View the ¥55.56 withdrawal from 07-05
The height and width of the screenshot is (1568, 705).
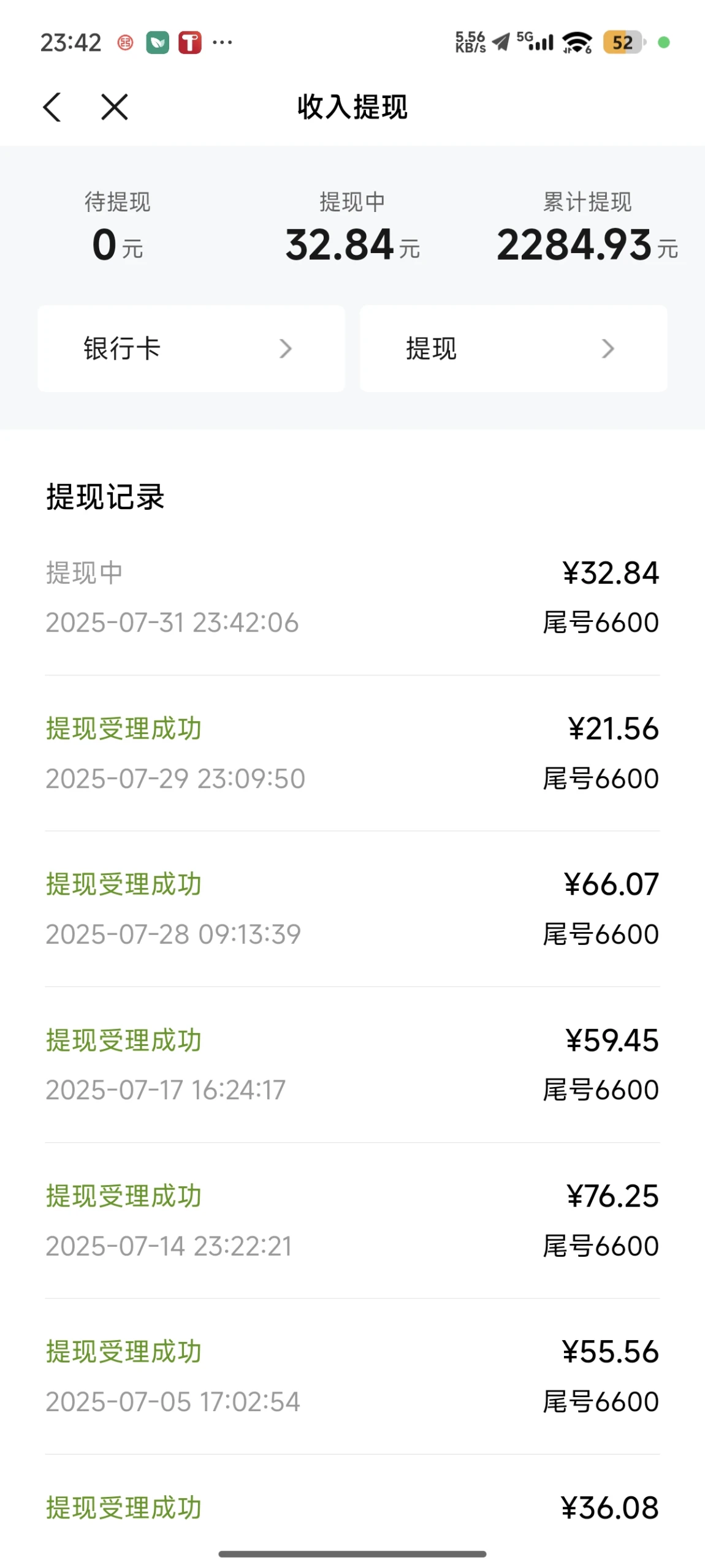click(x=352, y=1376)
